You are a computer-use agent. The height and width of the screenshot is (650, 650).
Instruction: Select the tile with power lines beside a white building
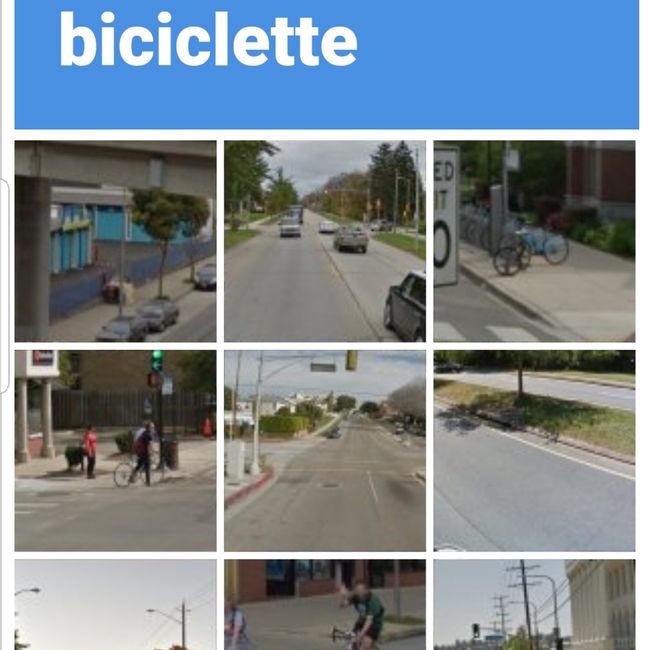(534, 605)
